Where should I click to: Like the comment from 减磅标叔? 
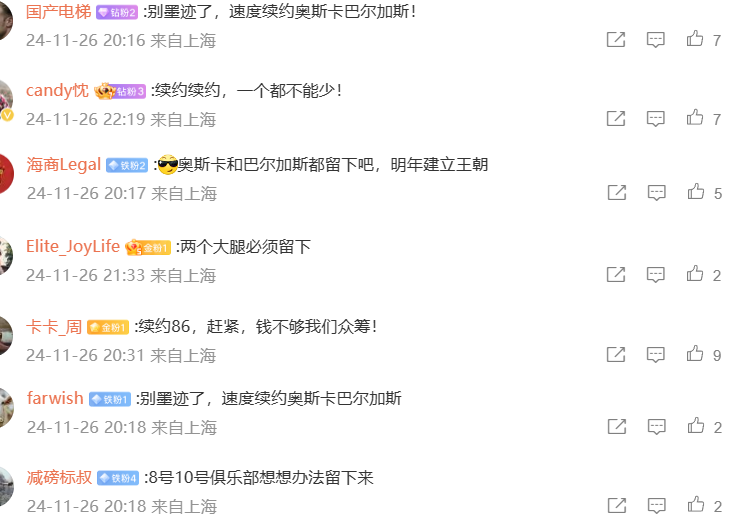click(695, 505)
